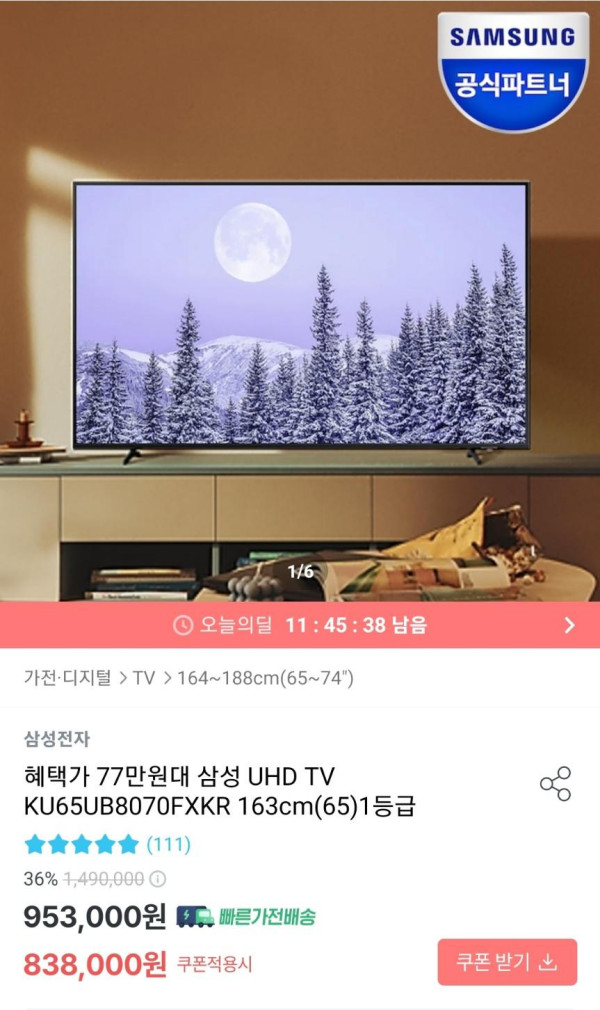Visit the 삼성전자 brand page

tap(57, 739)
